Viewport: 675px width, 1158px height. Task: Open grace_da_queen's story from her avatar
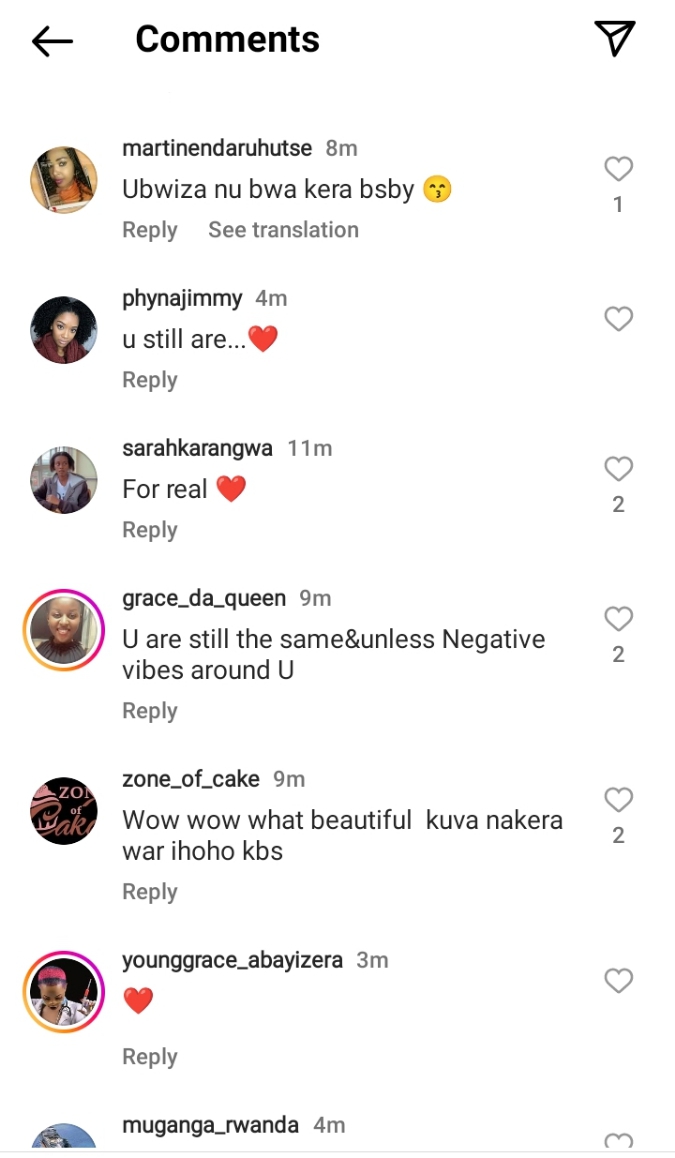(64, 630)
